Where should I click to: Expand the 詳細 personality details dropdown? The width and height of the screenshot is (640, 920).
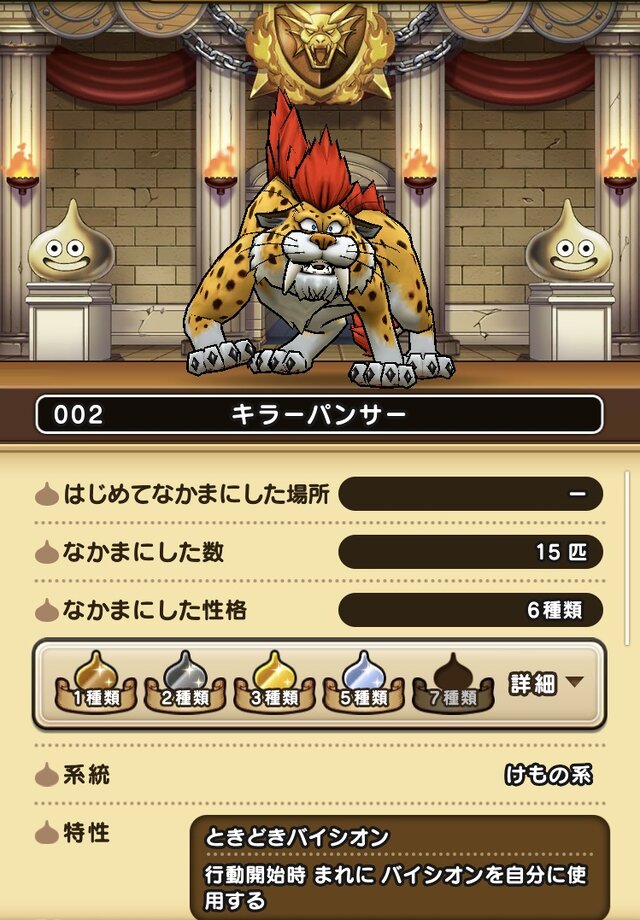(545, 682)
